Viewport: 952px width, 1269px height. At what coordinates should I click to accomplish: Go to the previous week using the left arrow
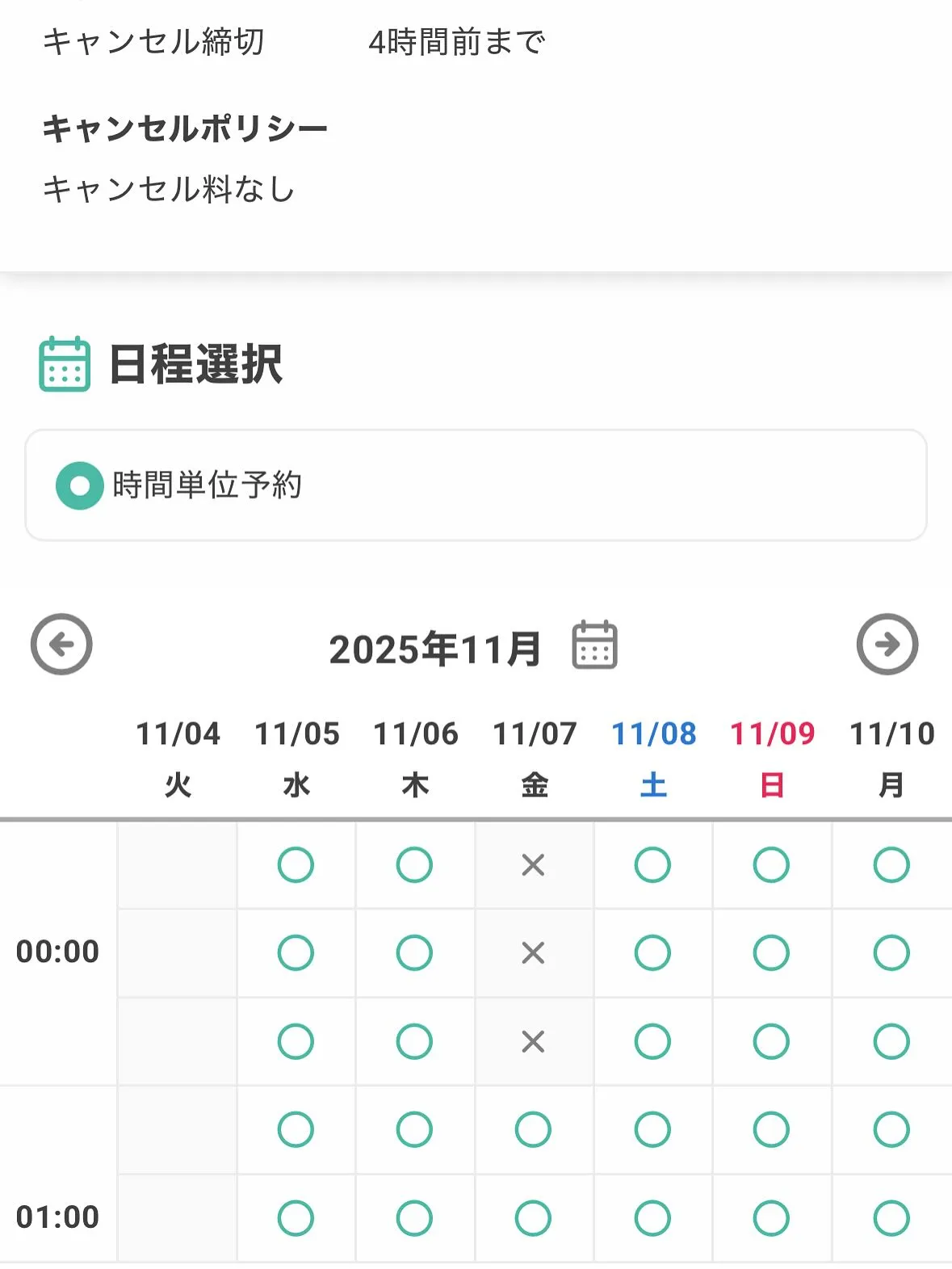(61, 644)
